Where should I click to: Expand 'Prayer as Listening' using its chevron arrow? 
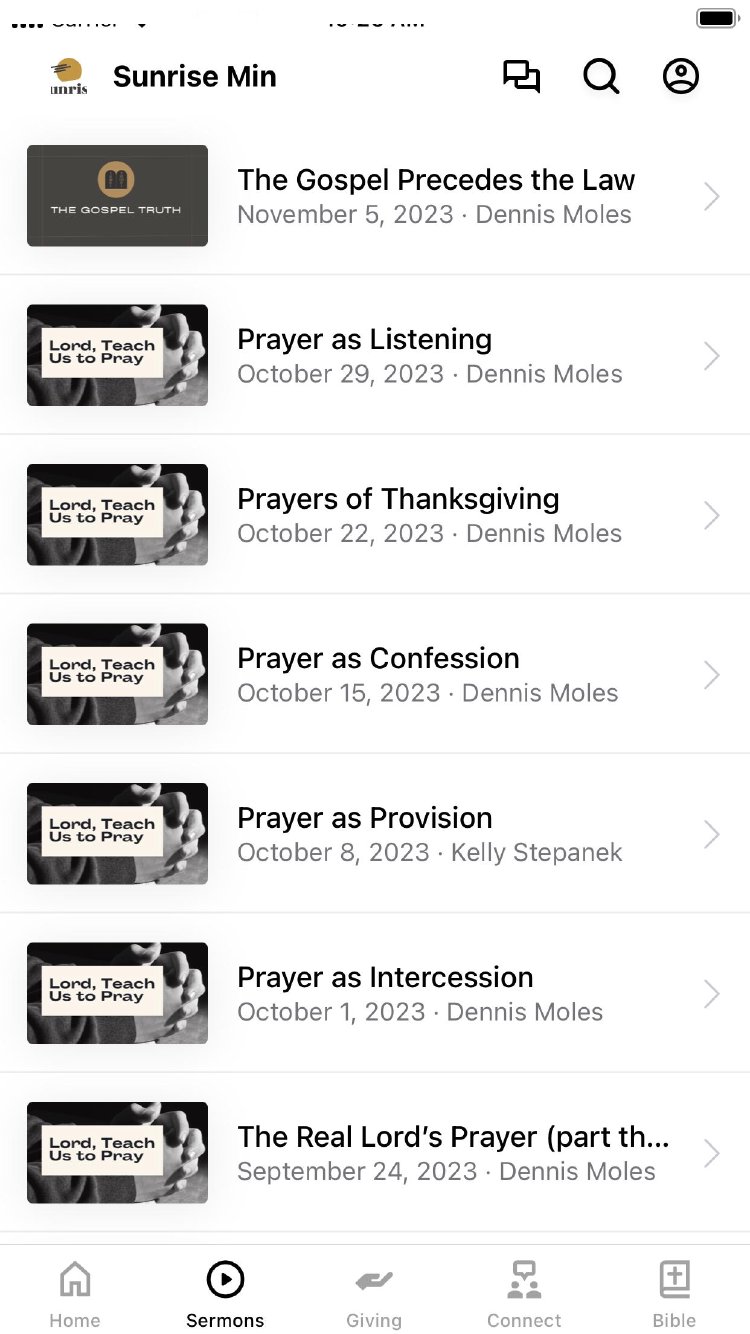pos(711,355)
